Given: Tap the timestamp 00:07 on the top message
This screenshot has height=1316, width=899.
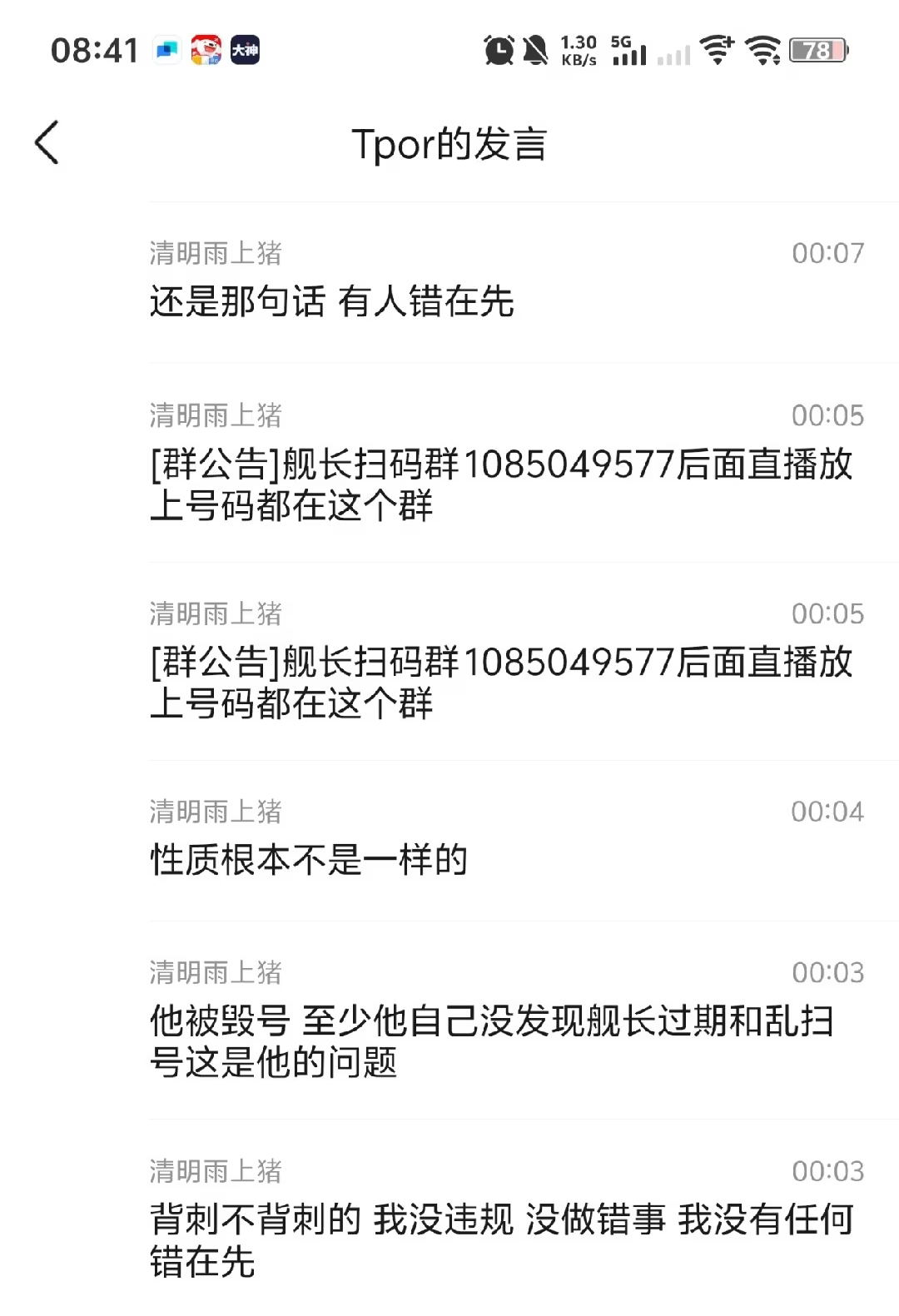Looking at the screenshot, I should click(828, 252).
